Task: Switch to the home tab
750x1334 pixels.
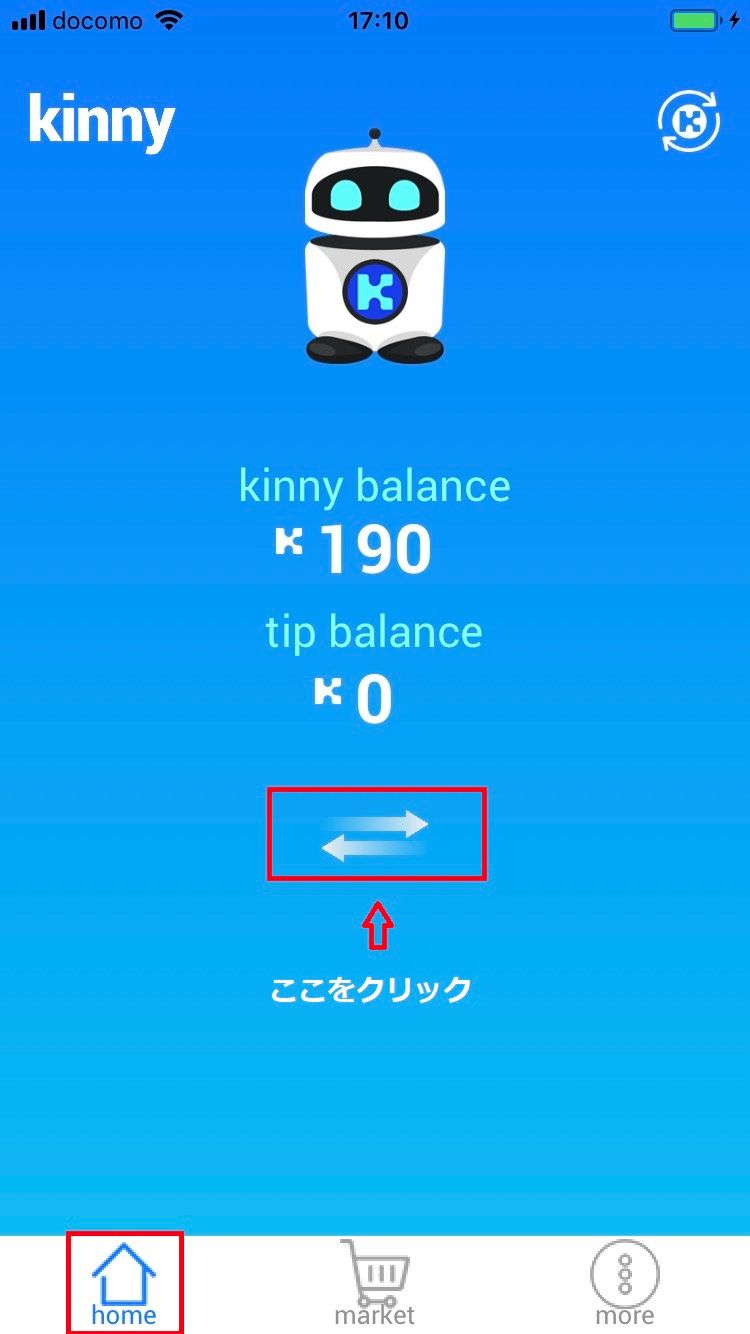Action: (x=124, y=1283)
